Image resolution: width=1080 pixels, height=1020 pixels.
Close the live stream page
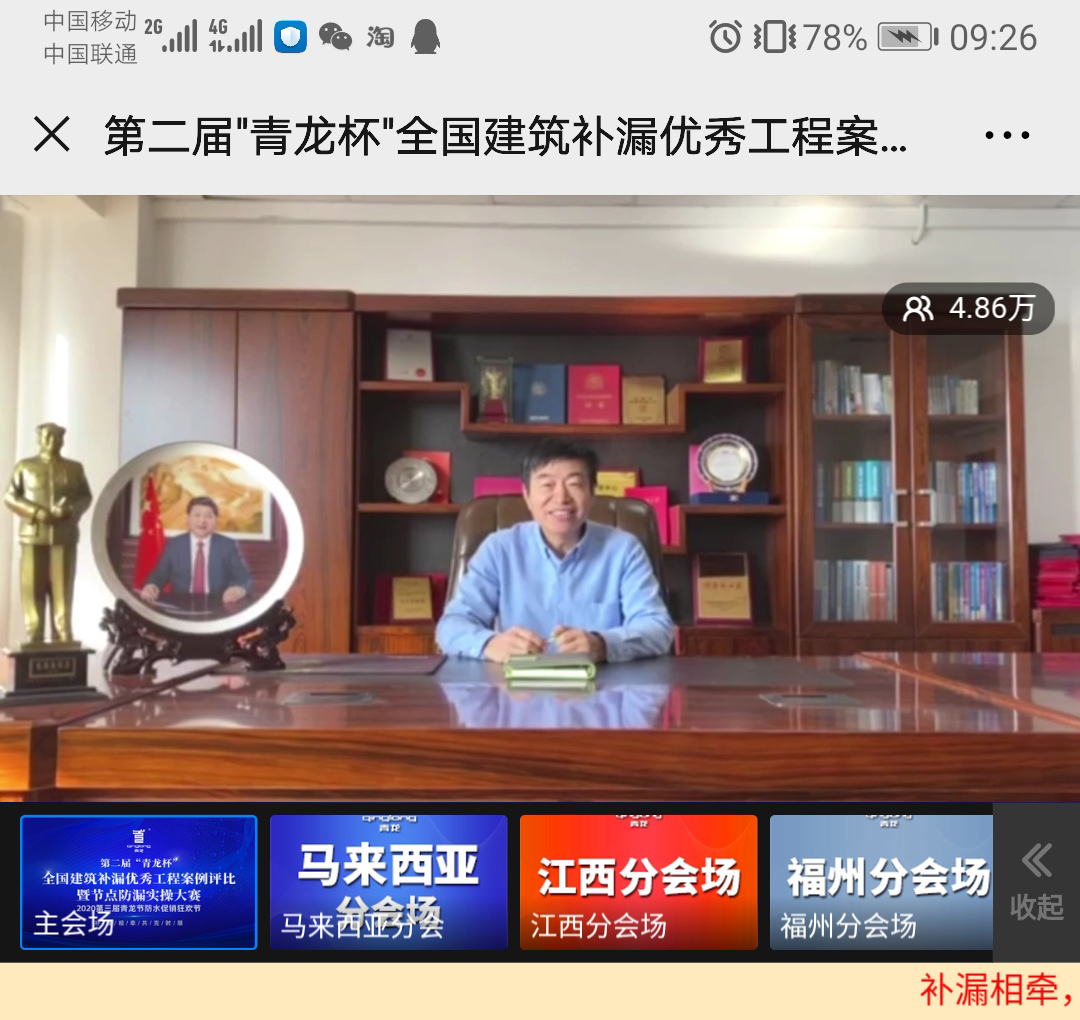(52, 134)
